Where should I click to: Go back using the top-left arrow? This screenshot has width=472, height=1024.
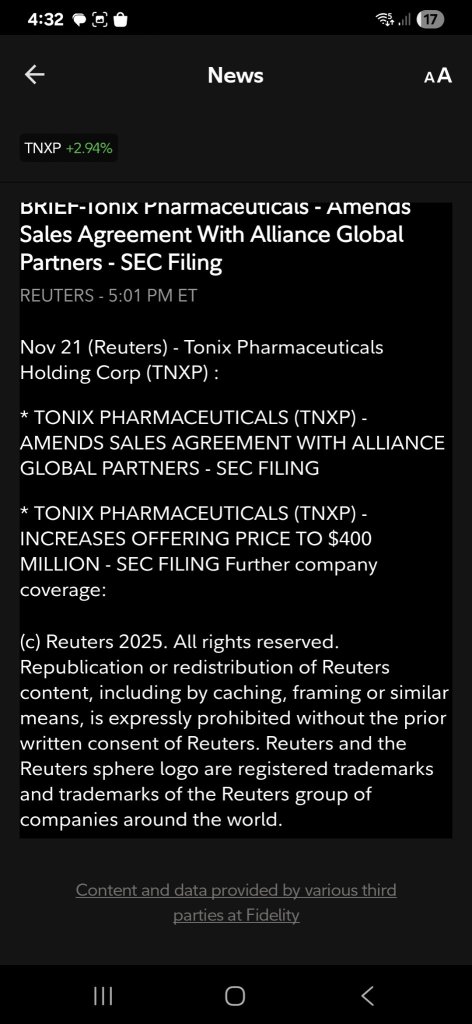click(35, 75)
